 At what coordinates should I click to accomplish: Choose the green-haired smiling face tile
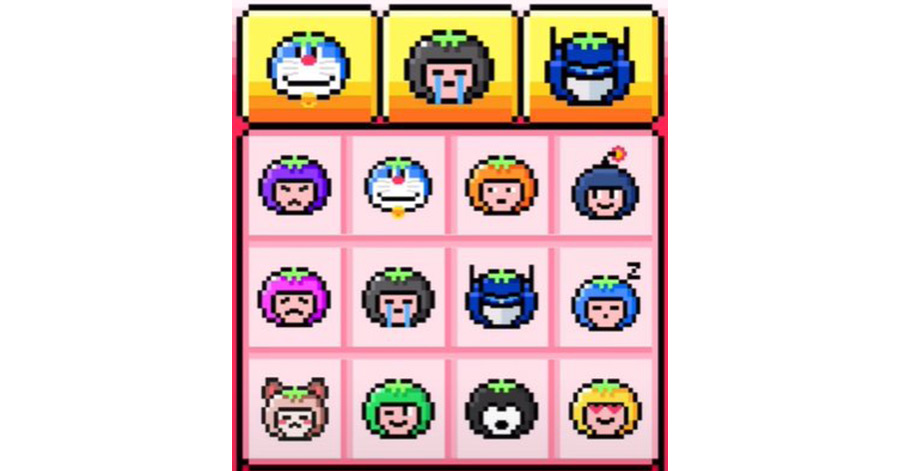[398, 408]
